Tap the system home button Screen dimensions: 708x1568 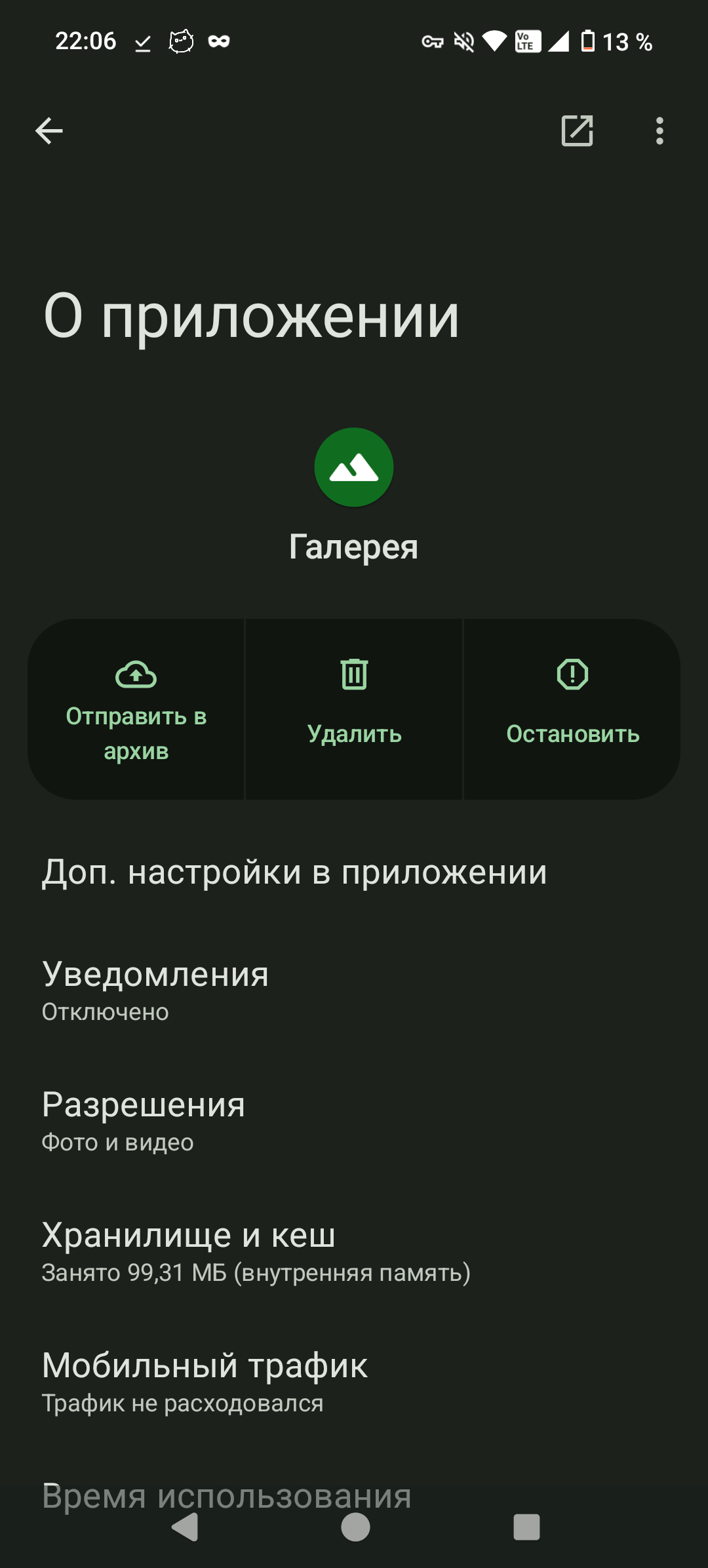355,1527
